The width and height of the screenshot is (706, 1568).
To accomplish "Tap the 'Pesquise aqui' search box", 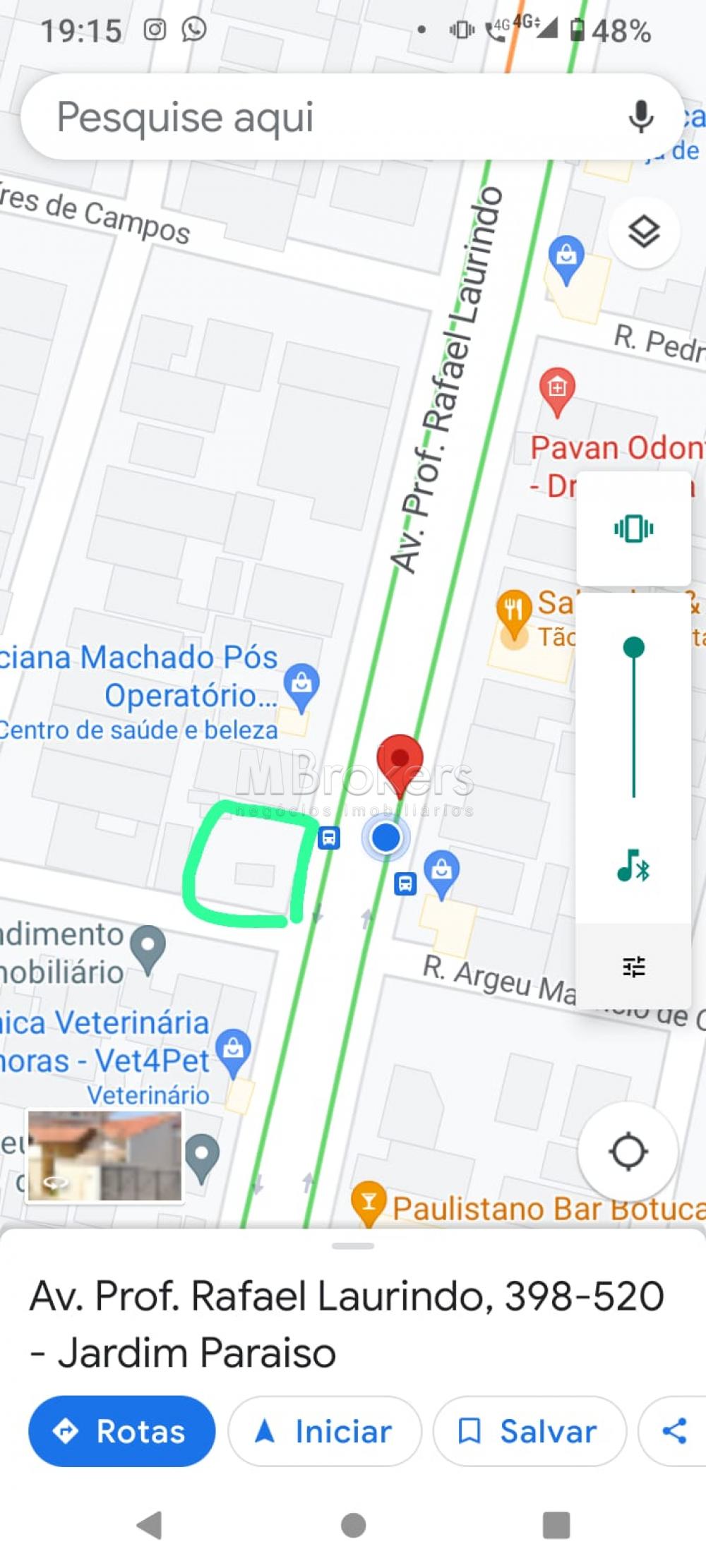I will 318,117.
